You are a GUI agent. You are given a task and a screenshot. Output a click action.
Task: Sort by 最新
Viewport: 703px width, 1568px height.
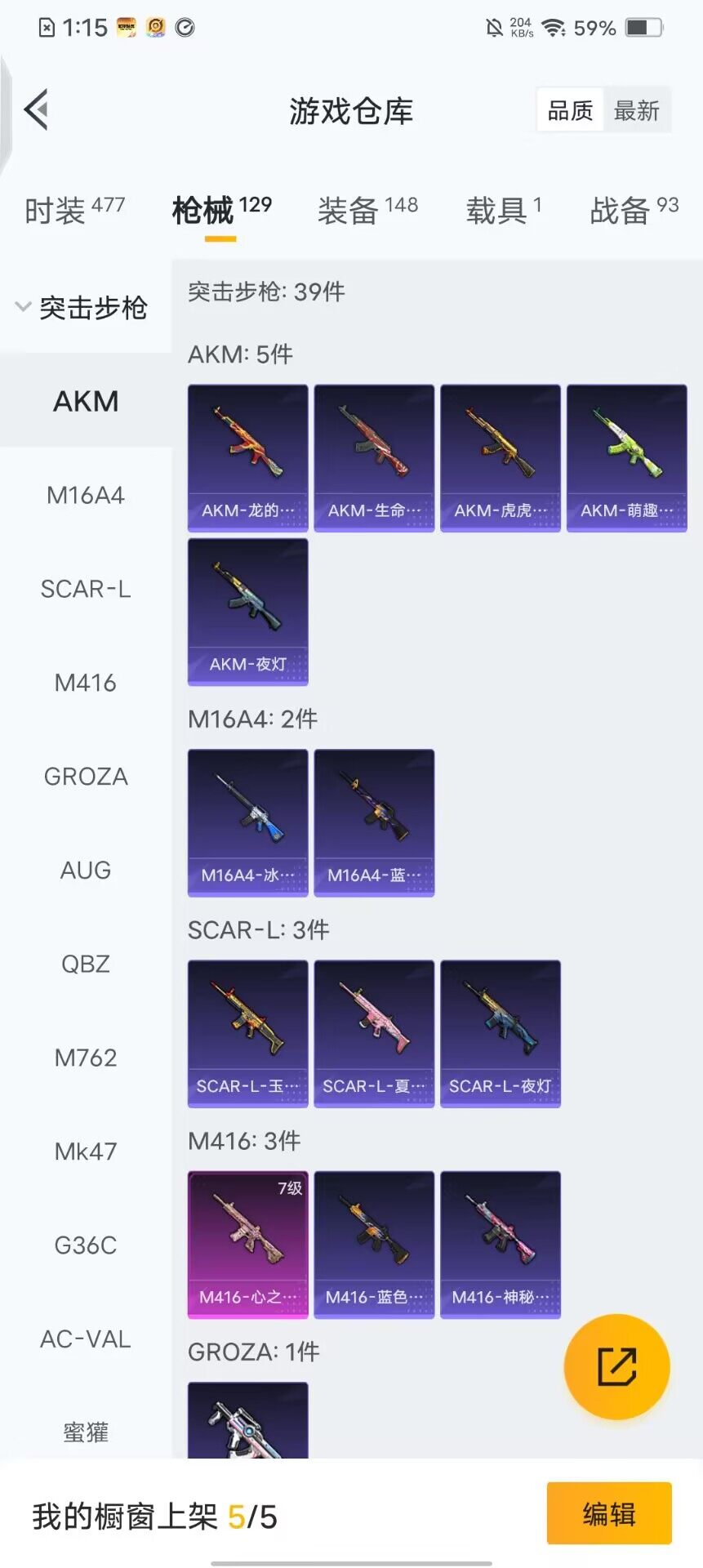(636, 110)
